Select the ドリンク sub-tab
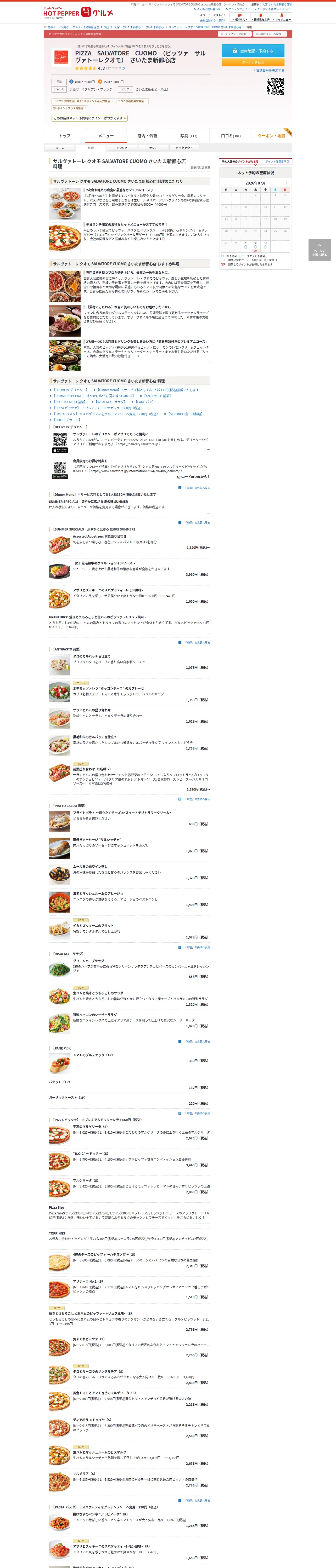 coord(122,148)
